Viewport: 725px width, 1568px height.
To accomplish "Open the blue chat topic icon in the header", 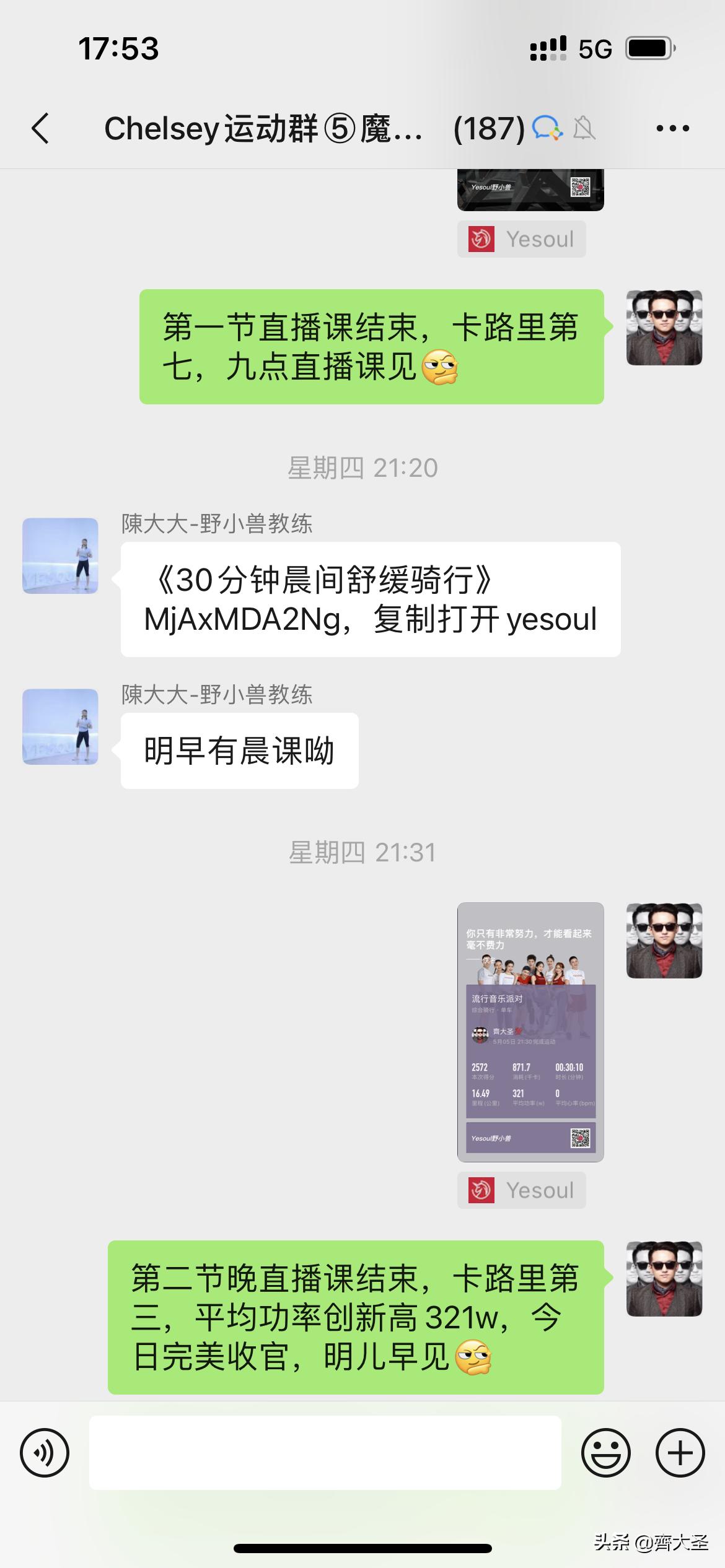I will (x=545, y=127).
